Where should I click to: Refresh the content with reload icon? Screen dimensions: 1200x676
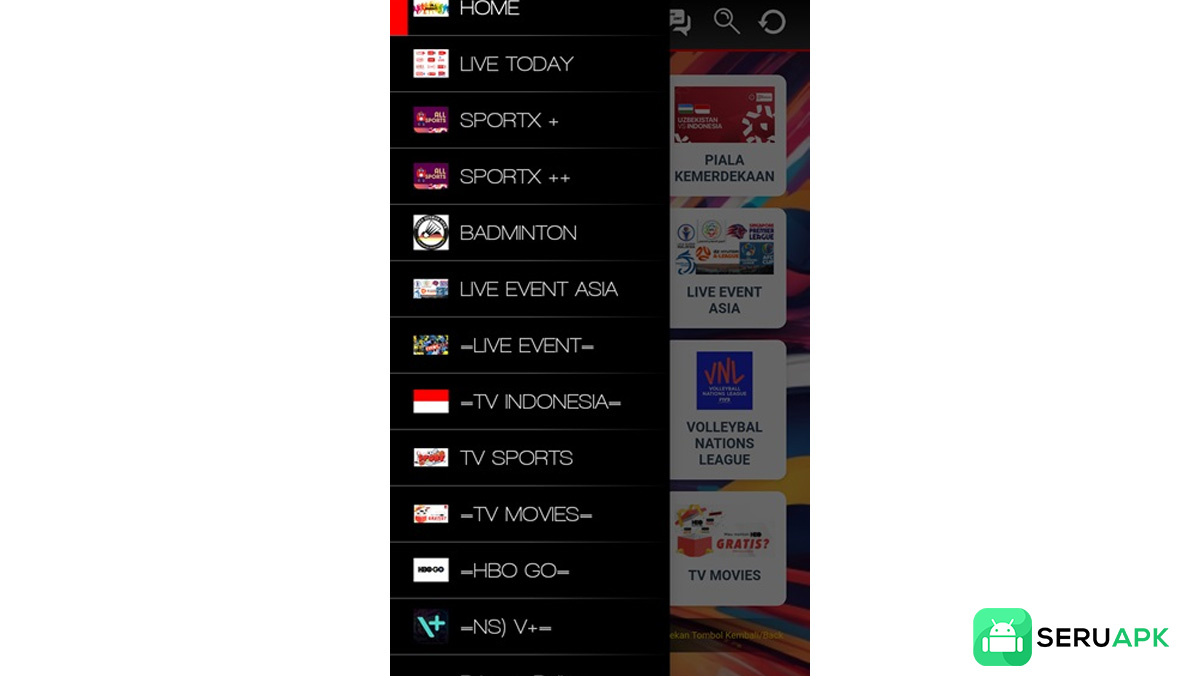(x=772, y=21)
